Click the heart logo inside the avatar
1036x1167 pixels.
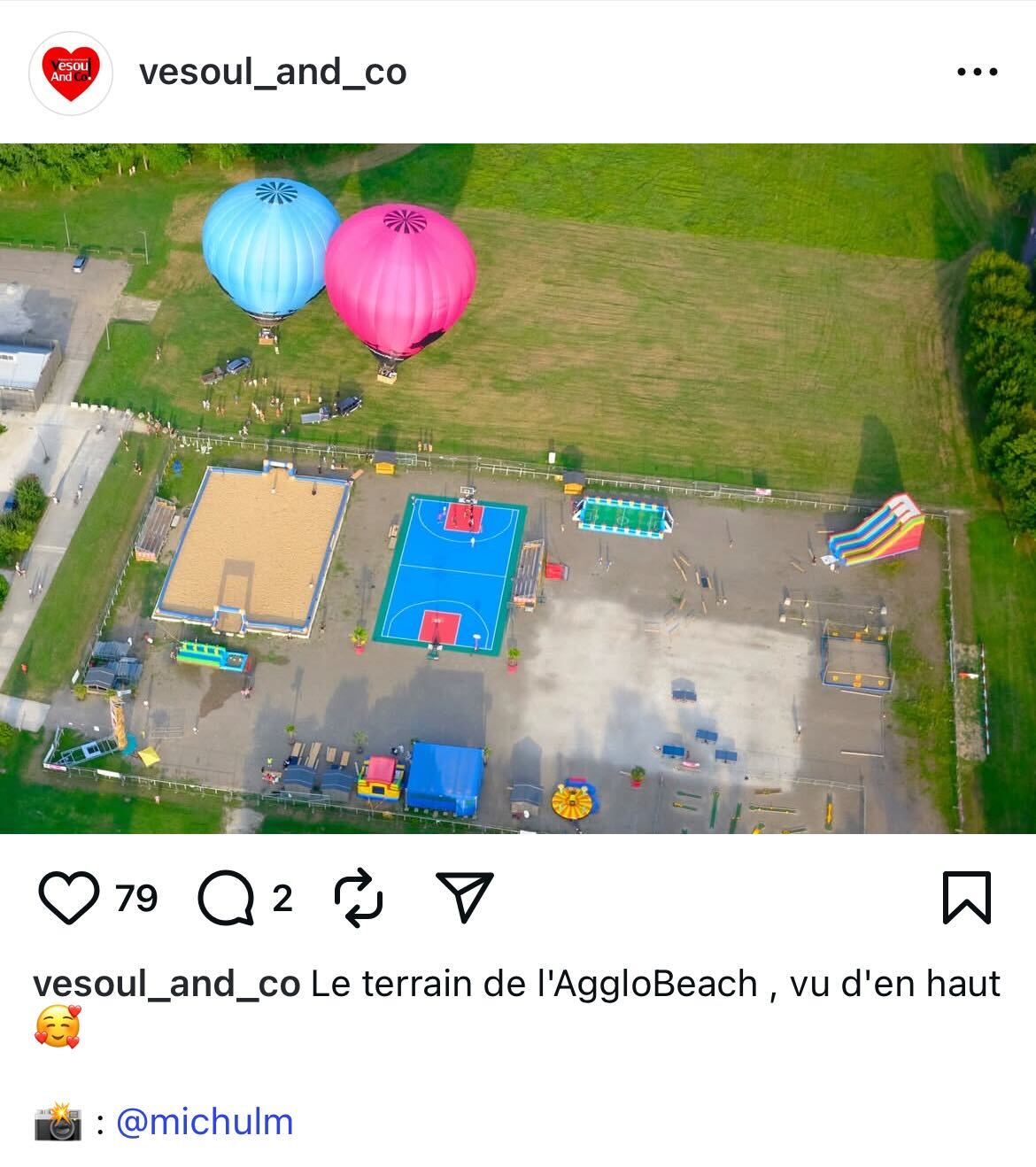(70, 71)
